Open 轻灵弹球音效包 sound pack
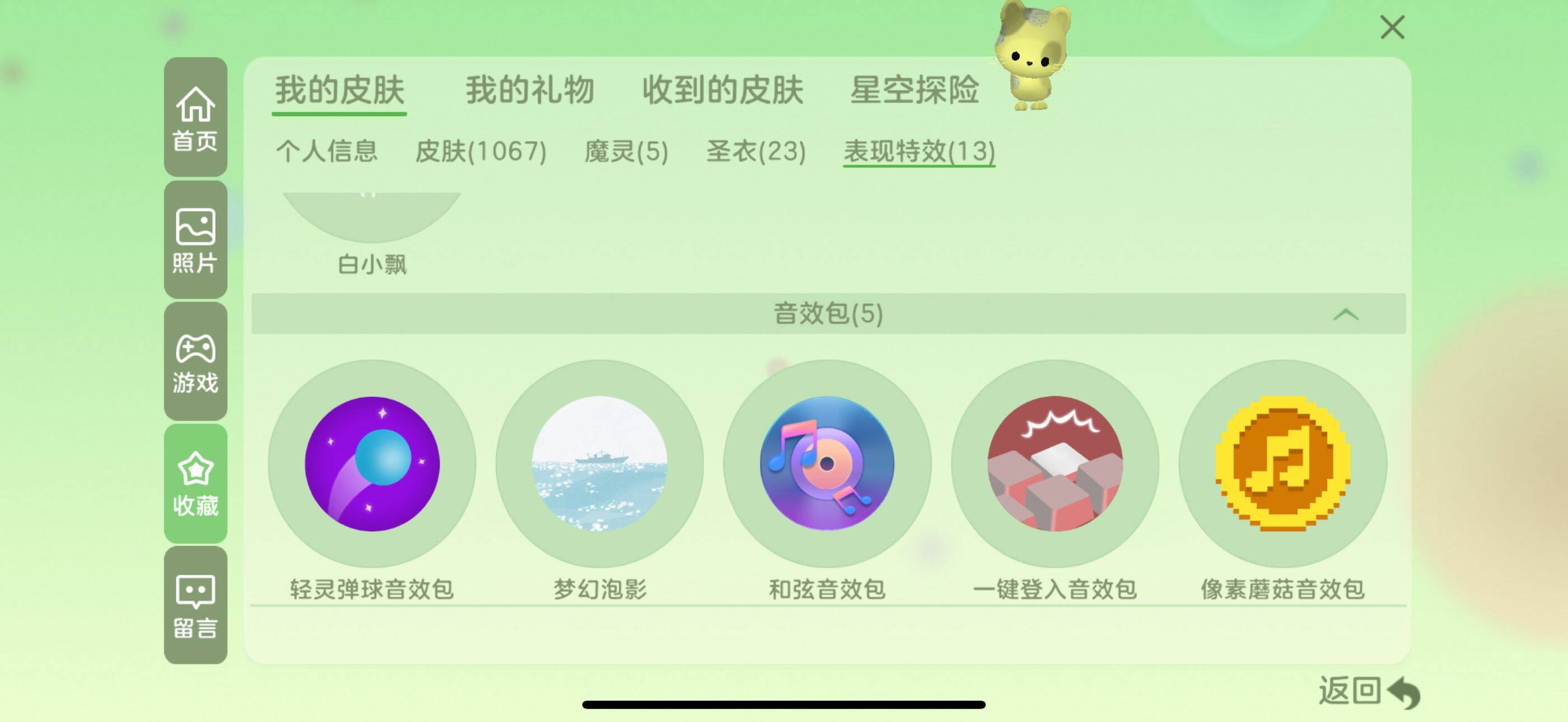Image resolution: width=1568 pixels, height=722 pixels. (372, 464)
